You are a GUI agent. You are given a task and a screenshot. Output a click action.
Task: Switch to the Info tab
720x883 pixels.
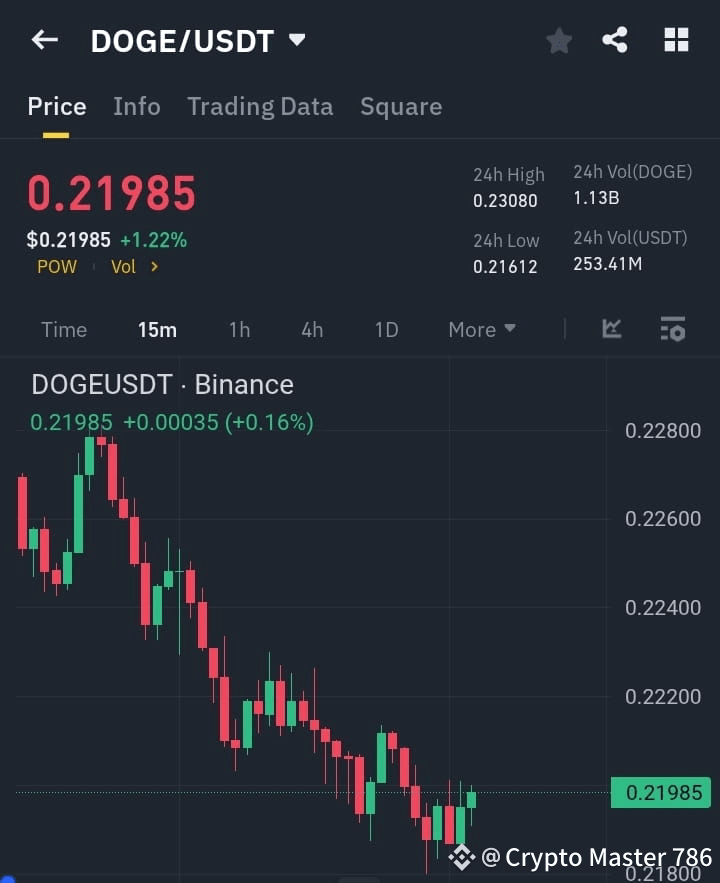tap(137, 106)
